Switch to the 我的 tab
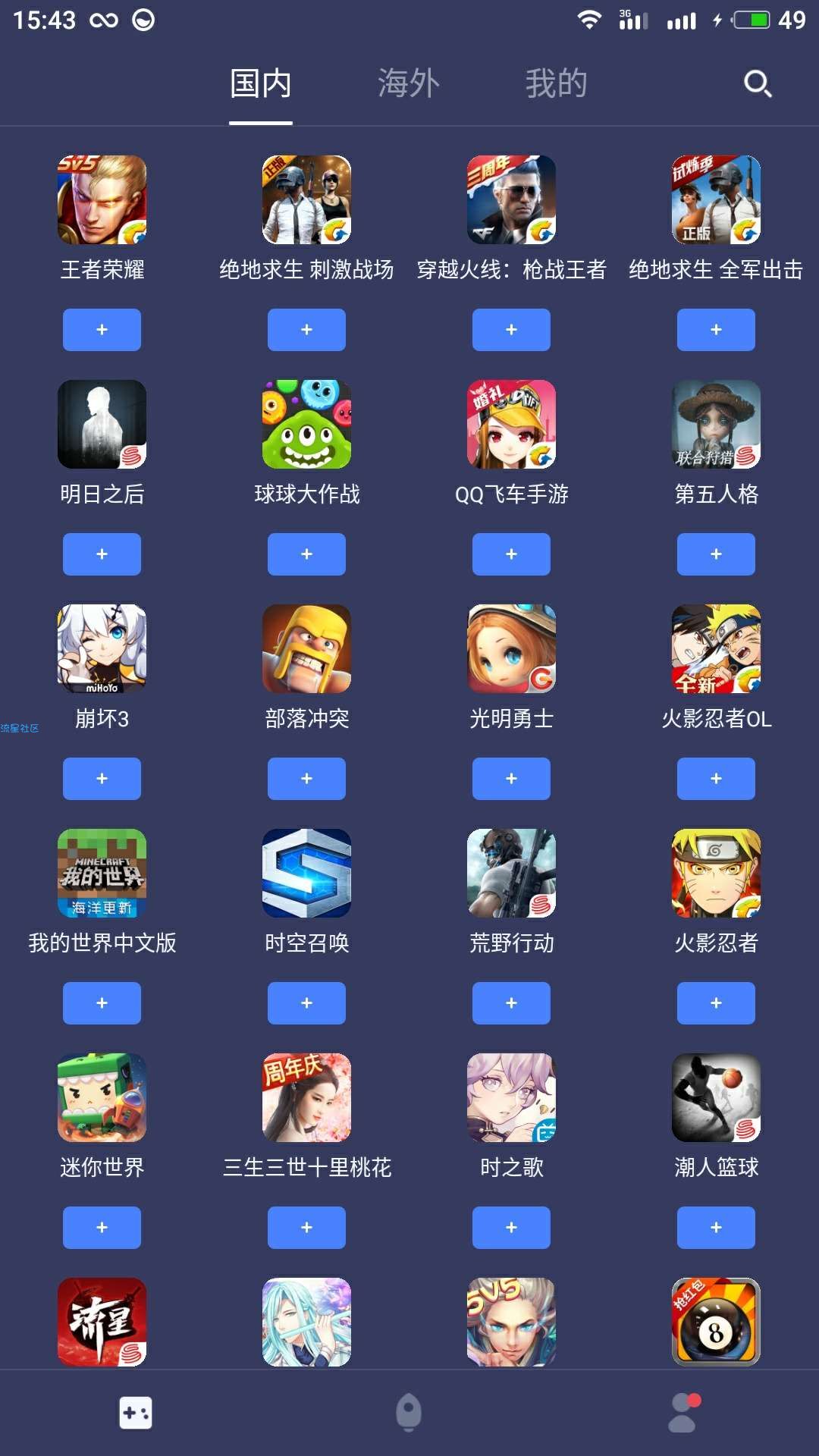 [x=557, y=83]
